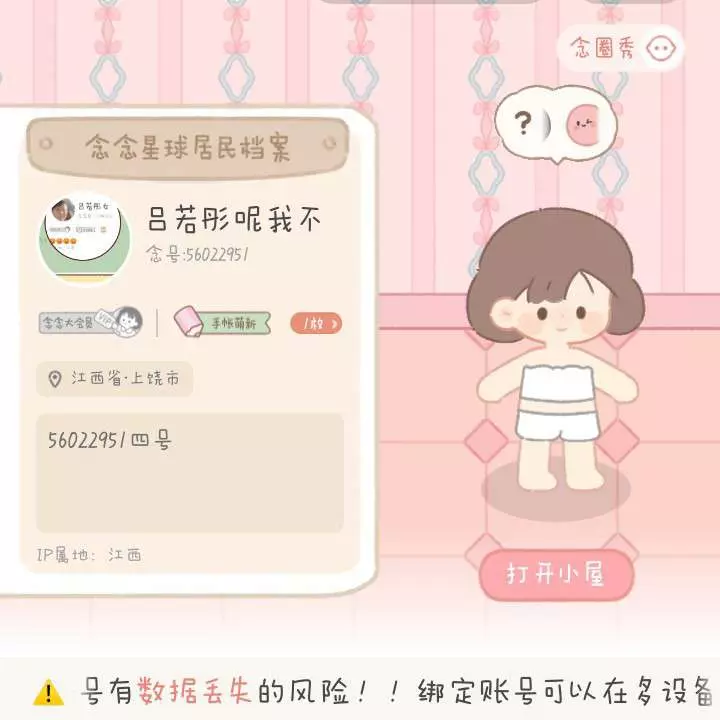Tap the mood bubble above the character
The width and height of the screenshot is (720, 720).
coord(553,125)
